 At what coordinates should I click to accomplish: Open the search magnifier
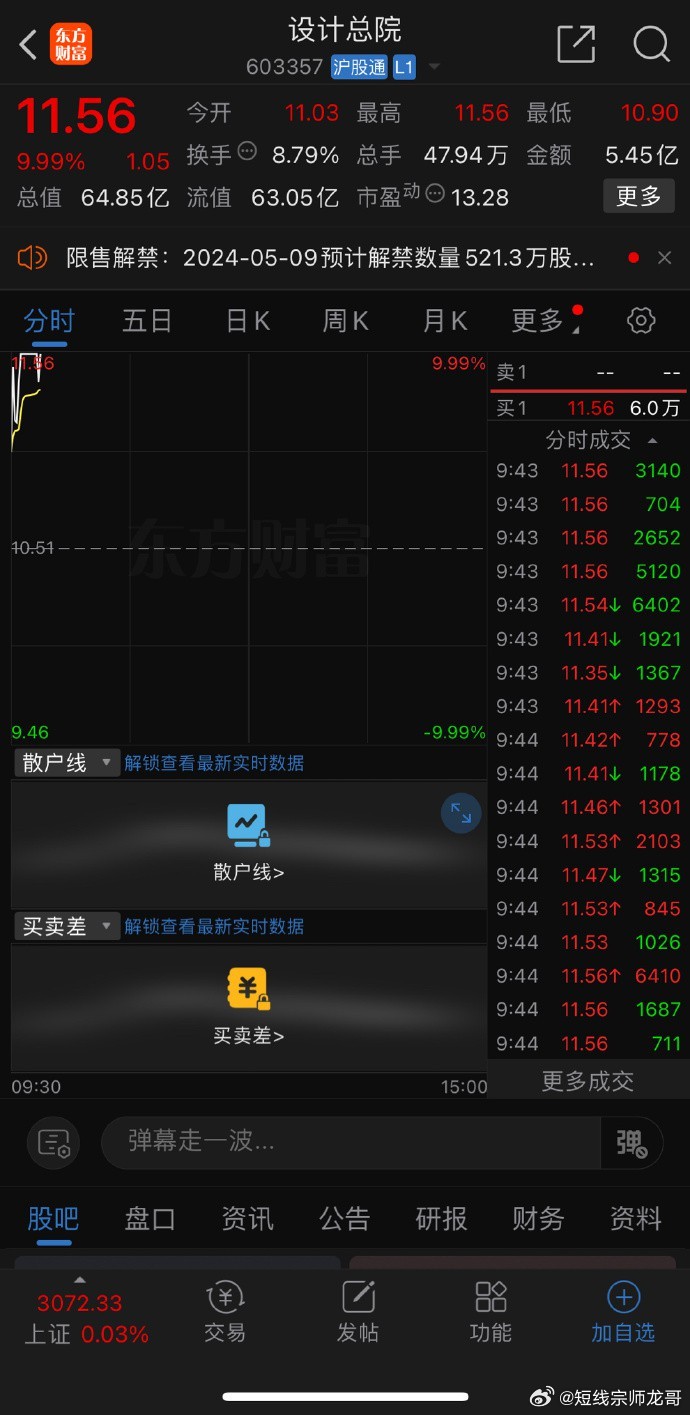point(652,44)
